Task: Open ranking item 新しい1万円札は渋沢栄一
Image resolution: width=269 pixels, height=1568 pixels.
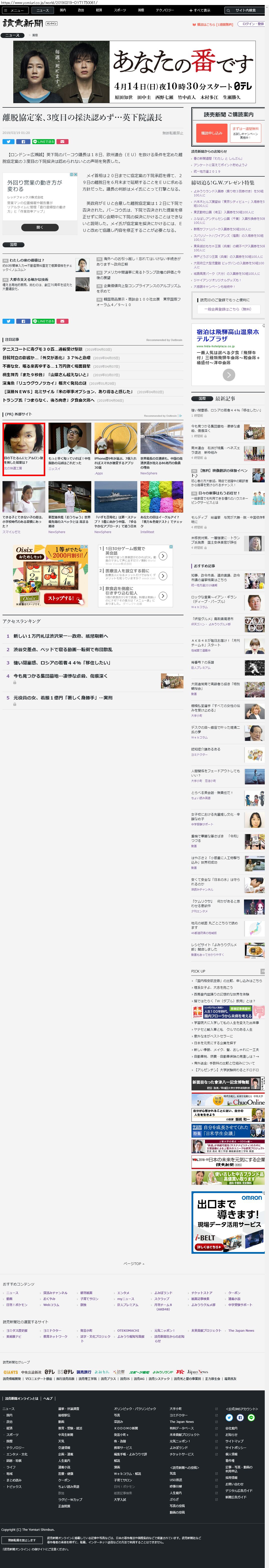Action: point(60,636)
